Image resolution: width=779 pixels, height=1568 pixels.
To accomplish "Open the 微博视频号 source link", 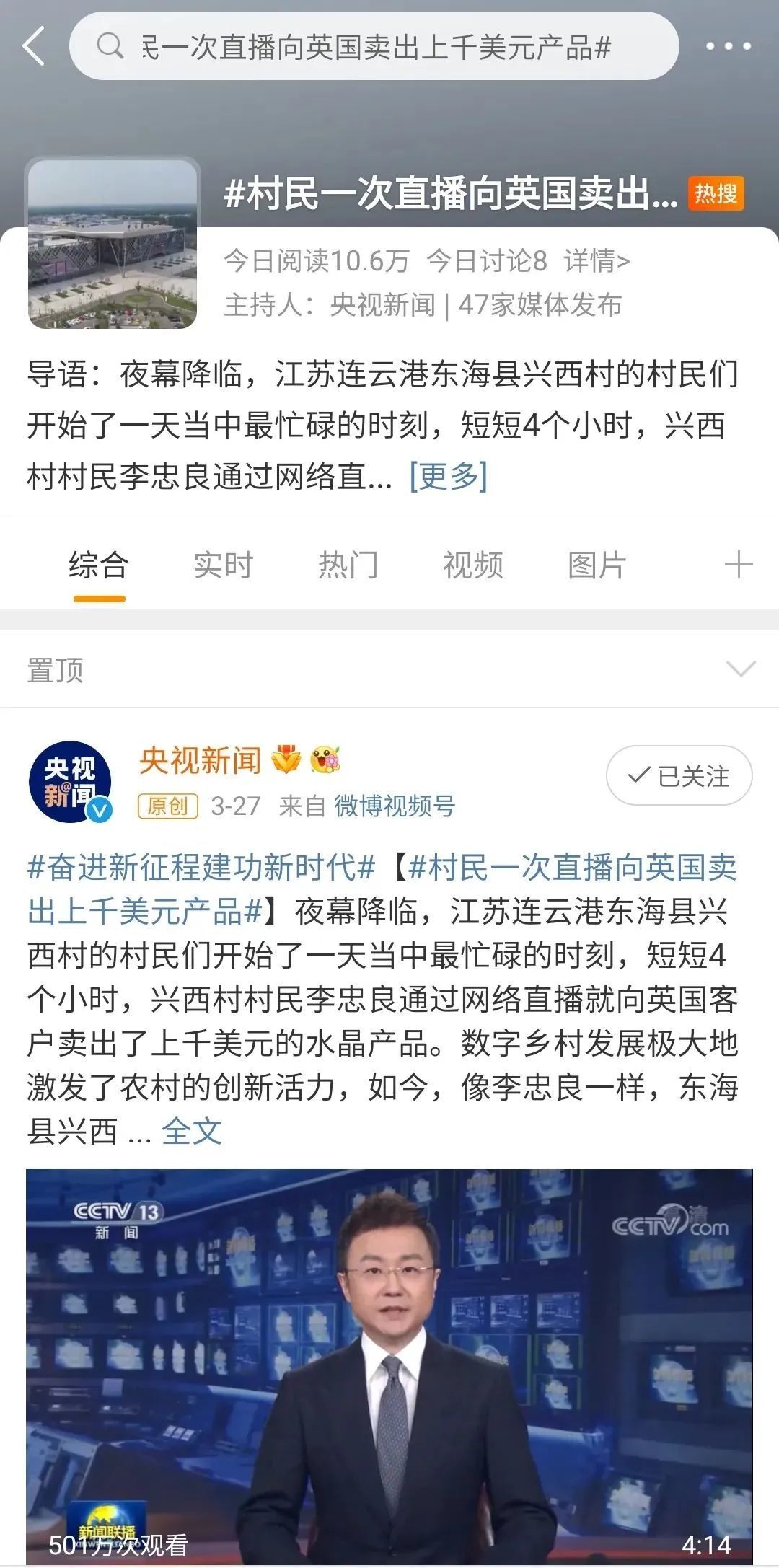I will 395,806.
